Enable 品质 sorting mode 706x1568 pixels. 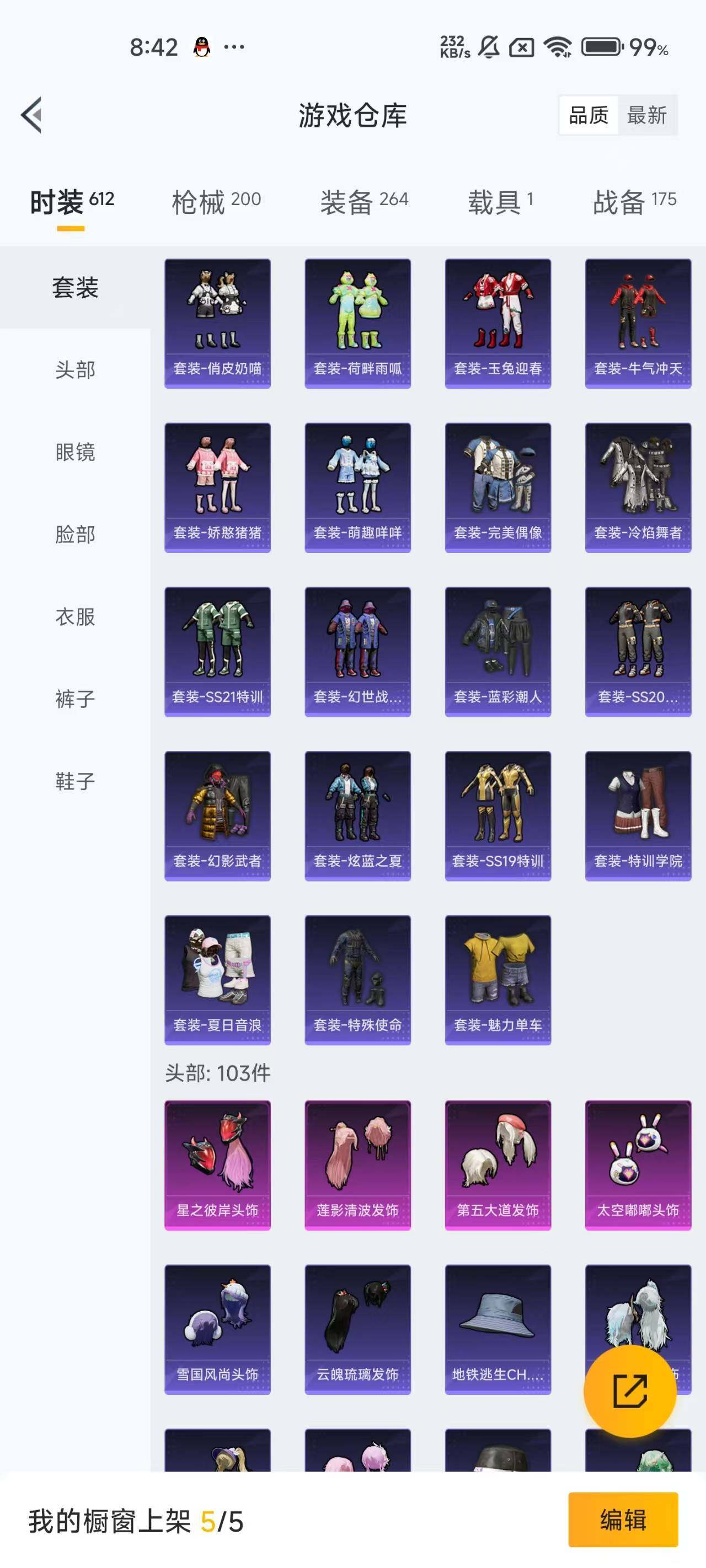[x=589, y=116]
